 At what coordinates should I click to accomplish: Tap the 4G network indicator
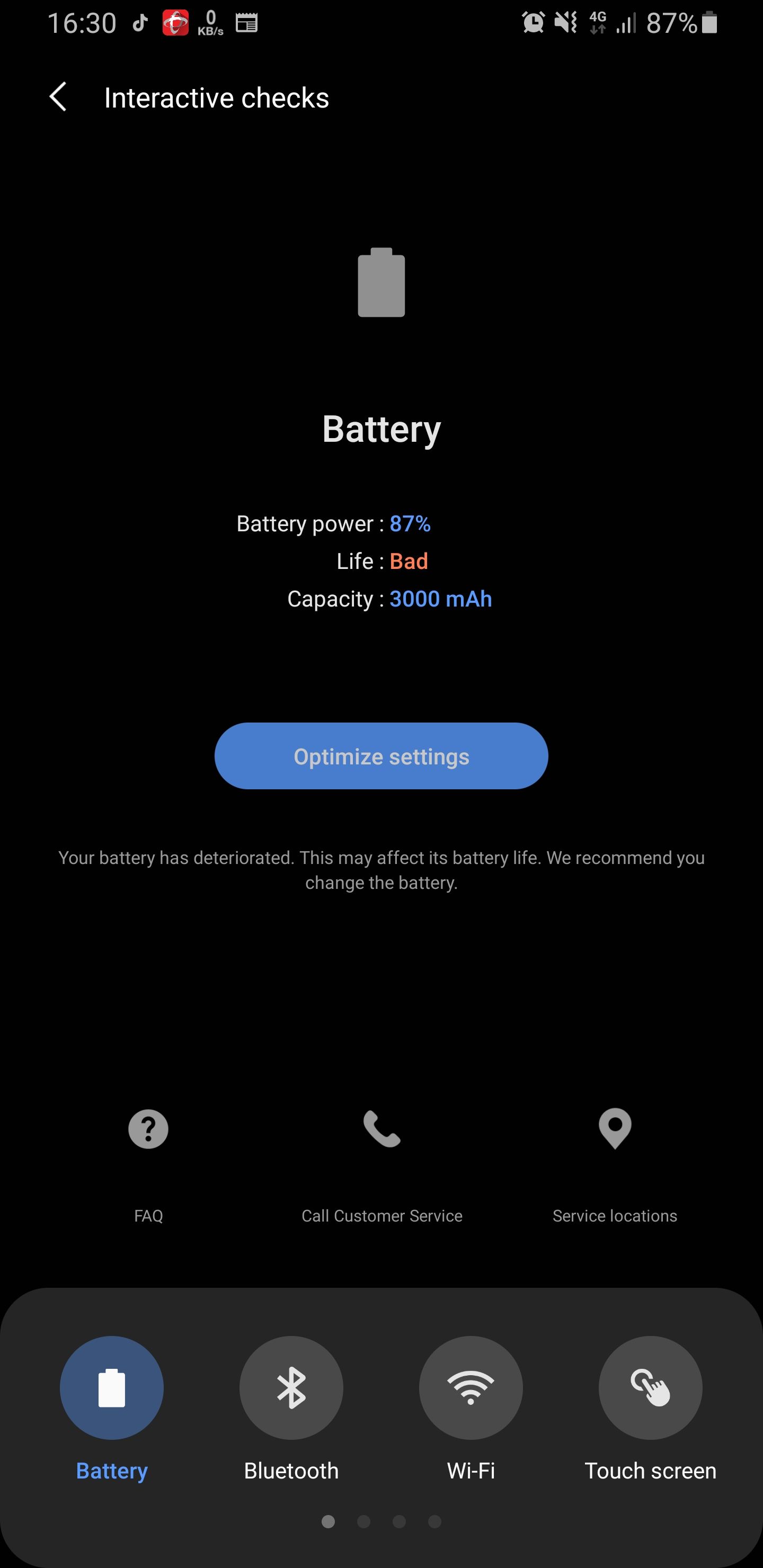pos(597,23)
